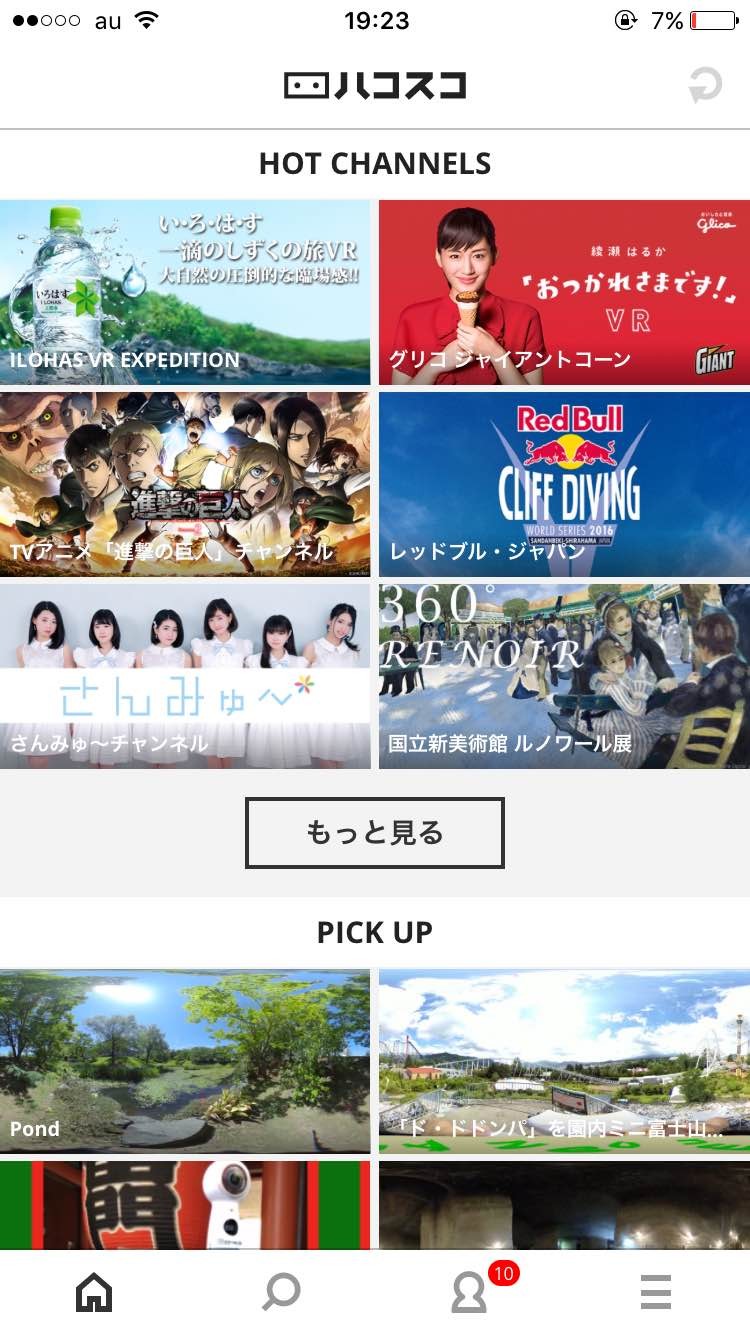This screenshot has height=1334, width=750.
Task: Open the Pond 360 video
Action: [x=185, y=1061]
